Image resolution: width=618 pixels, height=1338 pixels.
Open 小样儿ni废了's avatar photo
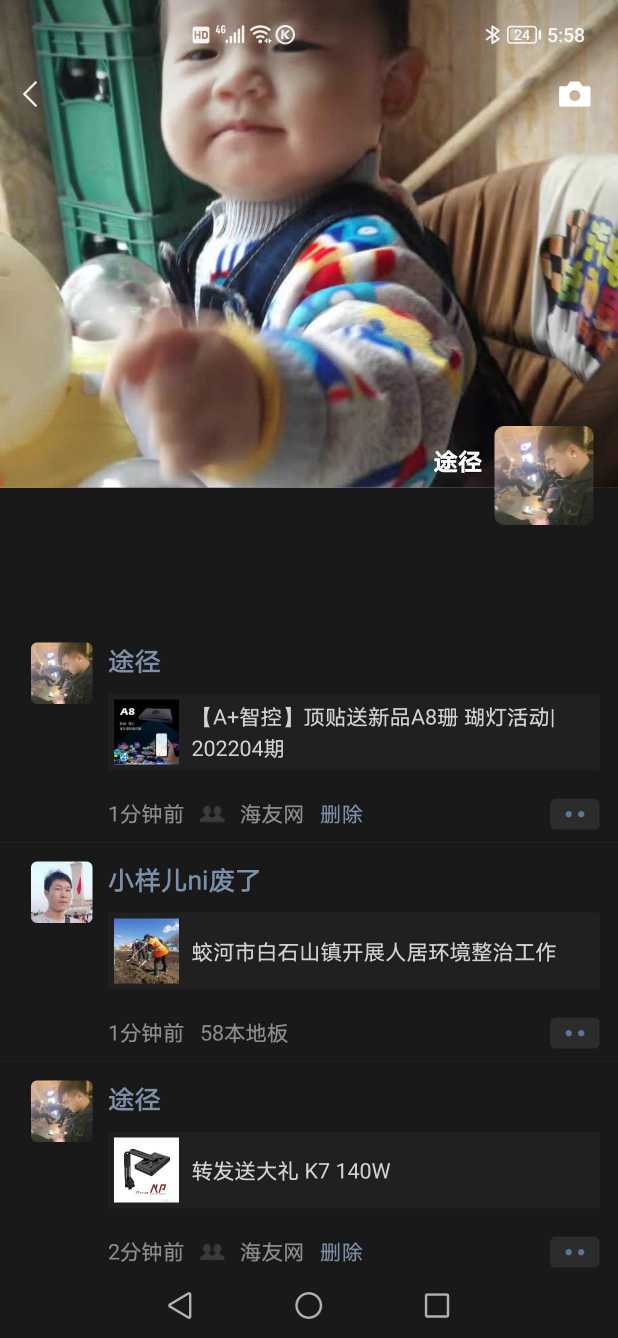(62, 892)
